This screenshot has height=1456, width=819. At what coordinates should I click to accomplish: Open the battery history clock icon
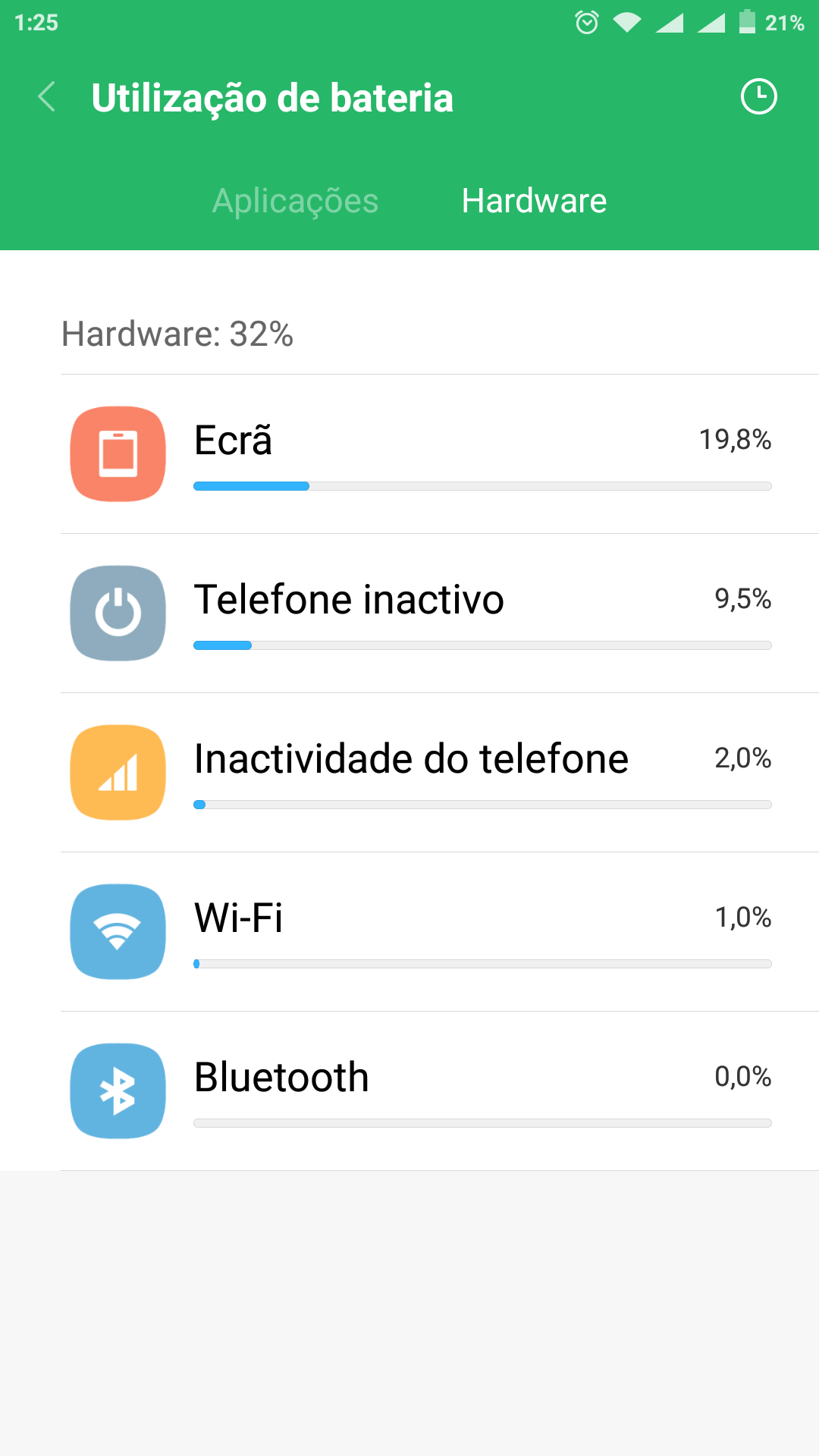758,97
